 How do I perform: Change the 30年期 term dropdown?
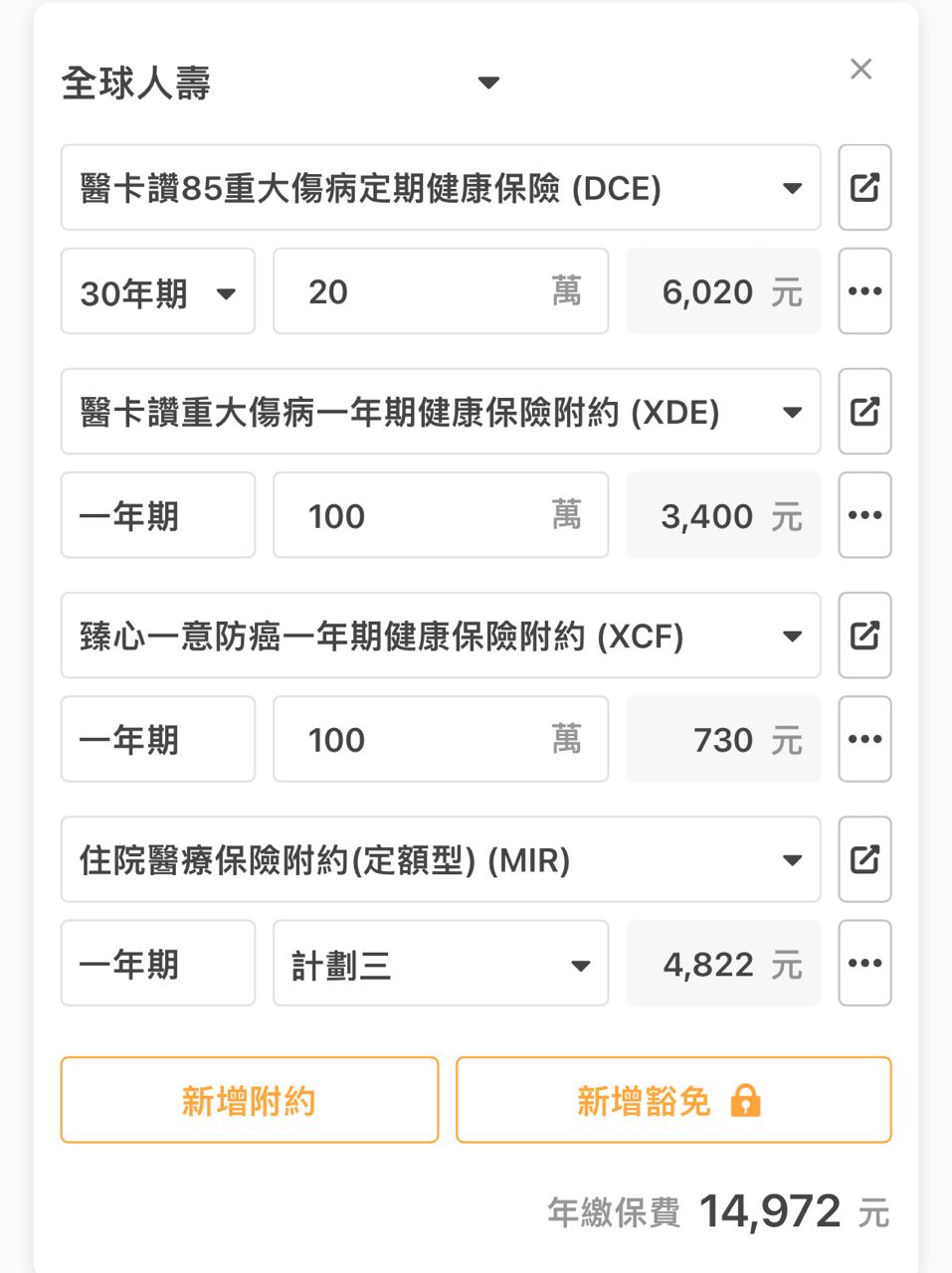(157, 292)
